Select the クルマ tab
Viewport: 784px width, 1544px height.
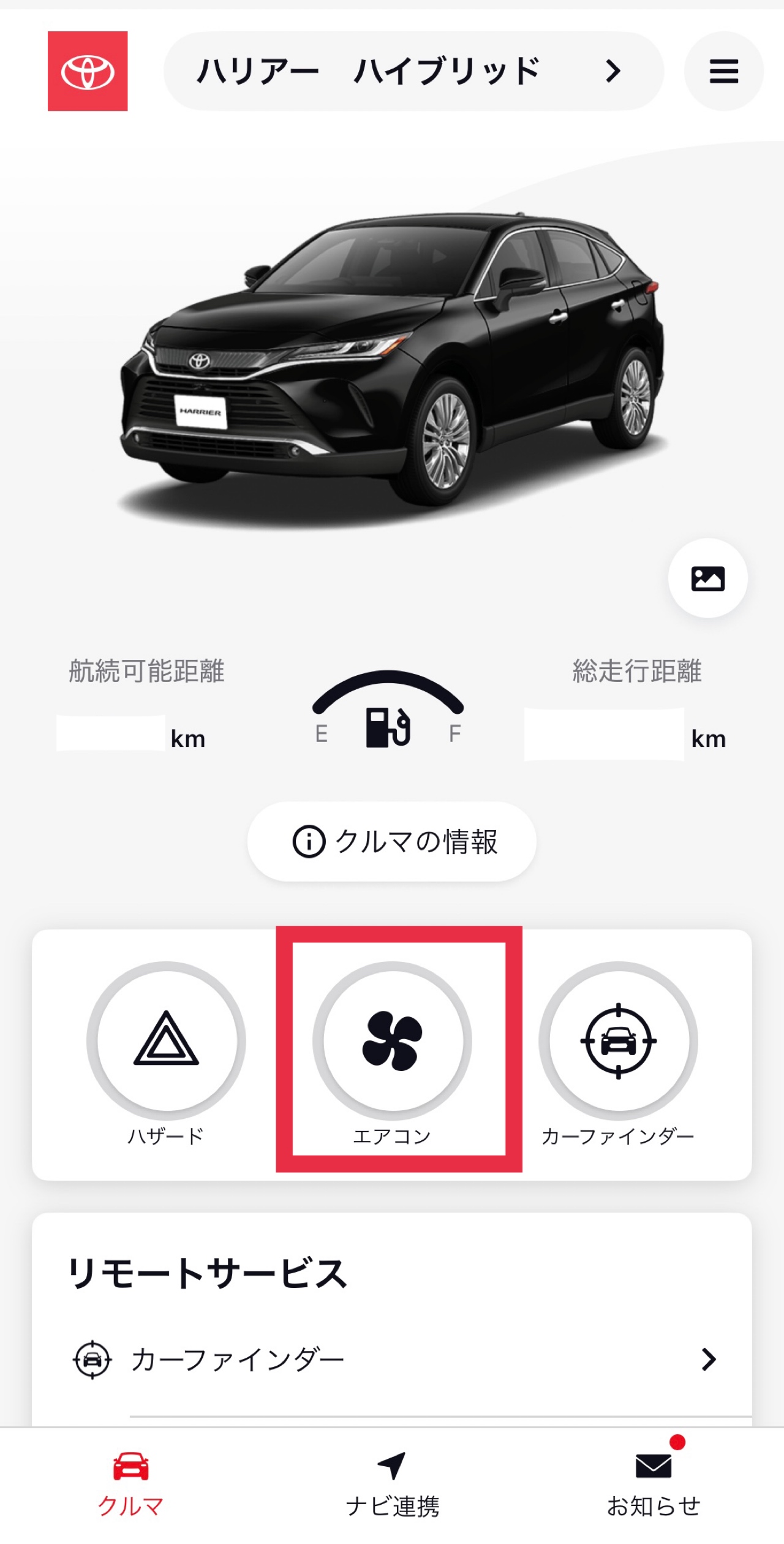point(130,1485)
